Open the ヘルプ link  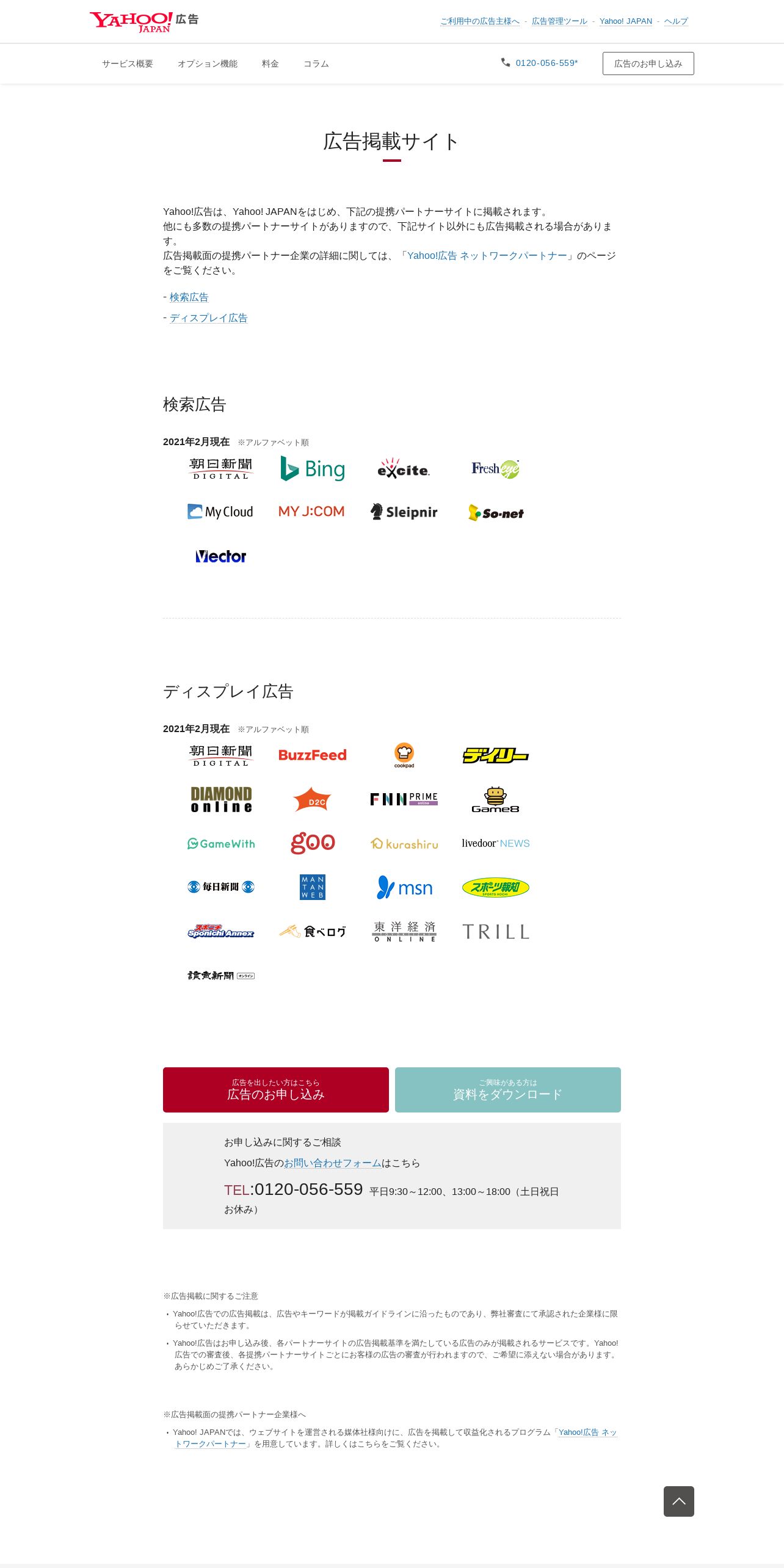(676, 21)
